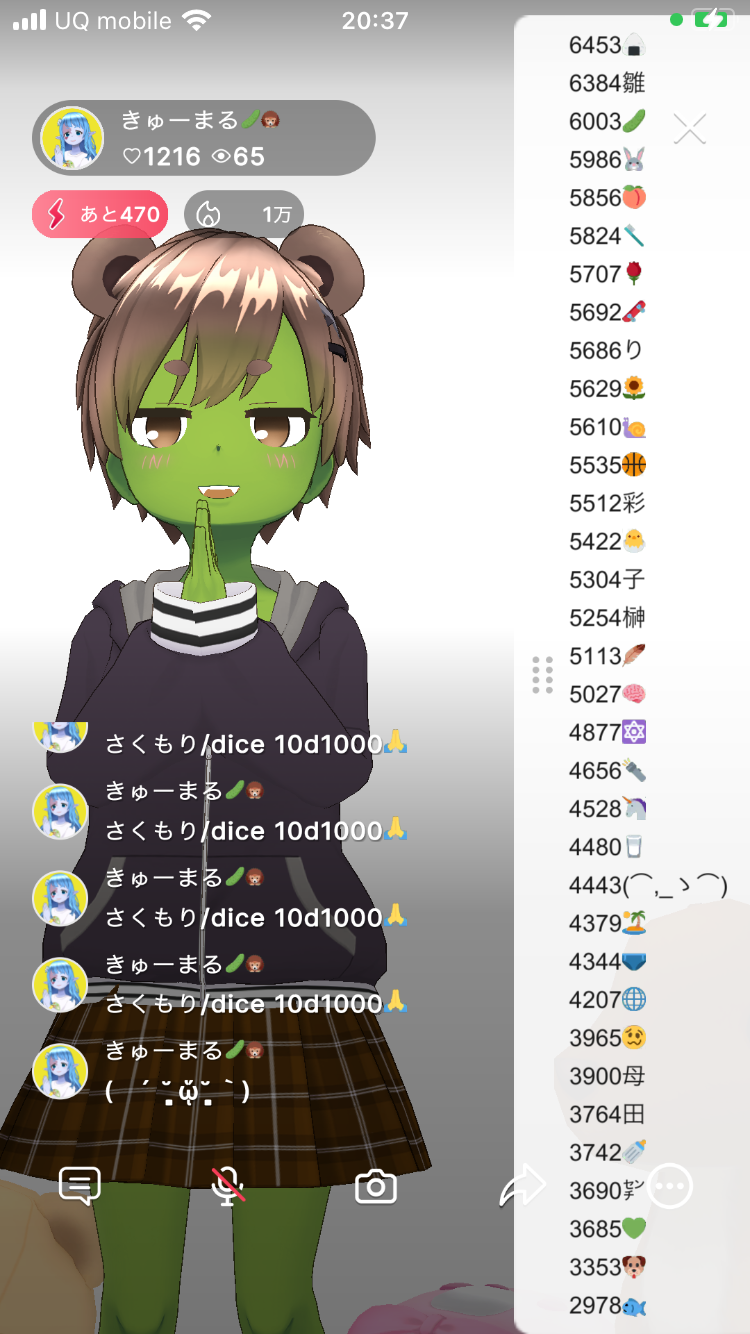Open the comment input
The width and height of the screenshot is (750, 1334).
coord(80,1186)
